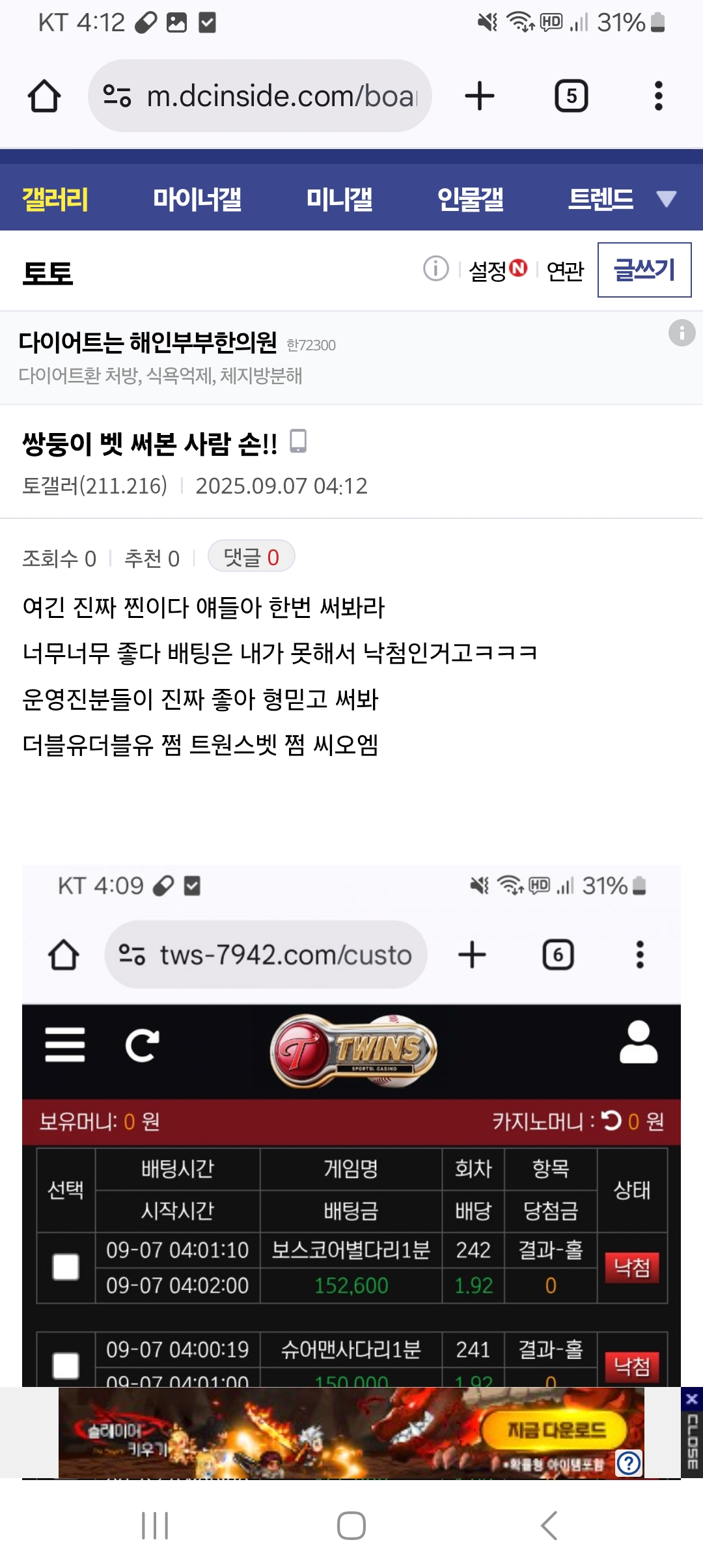The height and width of the screenshot is (1568, 703).
Task: Switch to the 마이너갤 tab
Action: coord(197,199)
